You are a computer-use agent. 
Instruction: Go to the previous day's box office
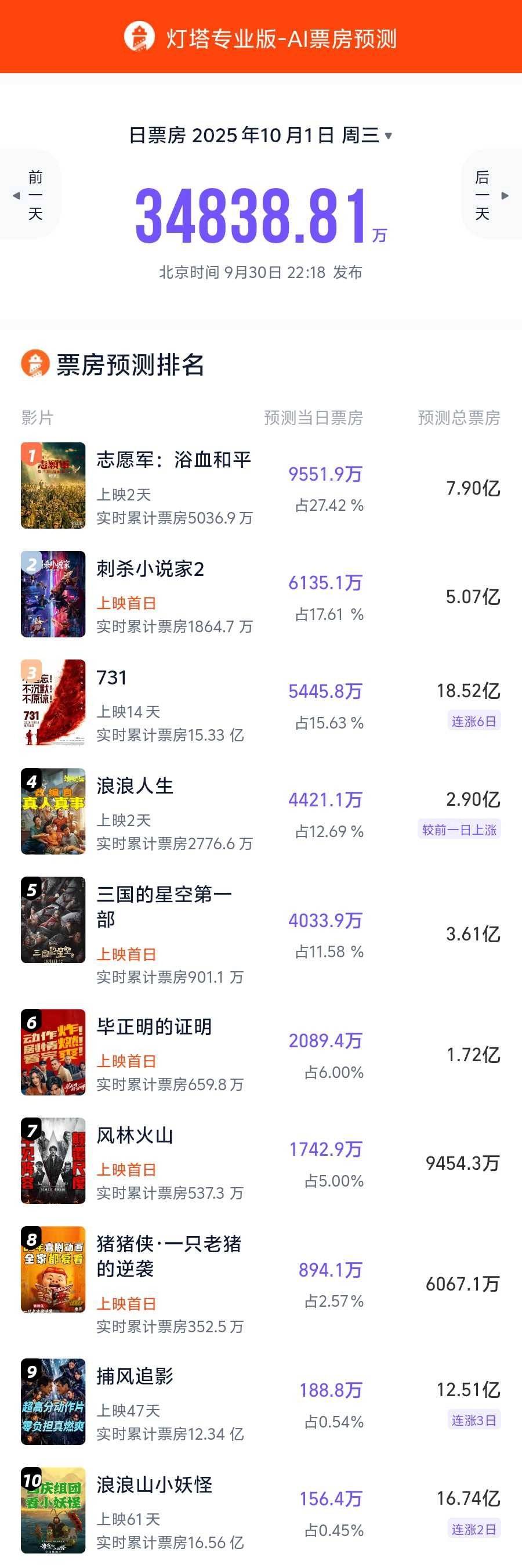(30, 196)
